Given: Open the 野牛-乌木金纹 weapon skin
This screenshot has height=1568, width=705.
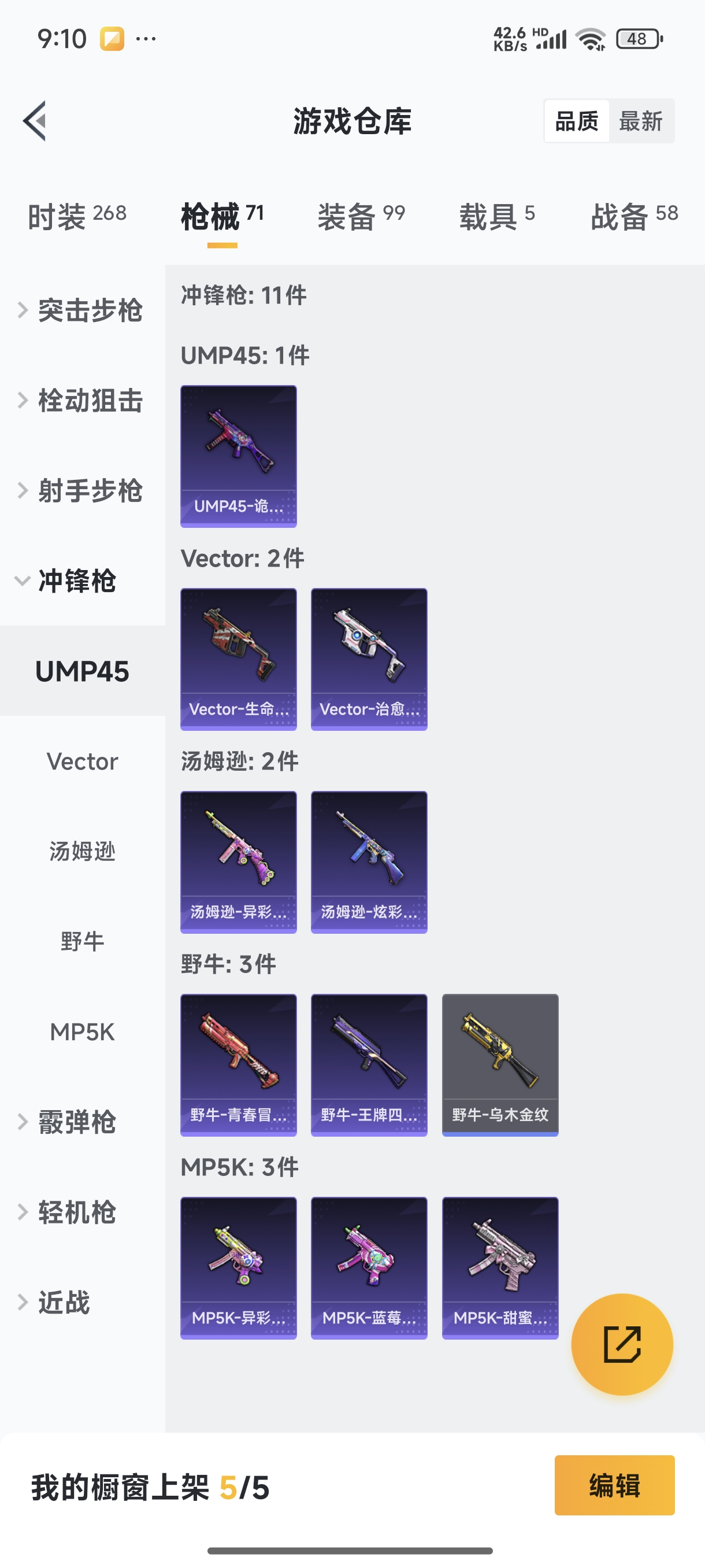Looking at the screenshot, I should point(499,1065).
